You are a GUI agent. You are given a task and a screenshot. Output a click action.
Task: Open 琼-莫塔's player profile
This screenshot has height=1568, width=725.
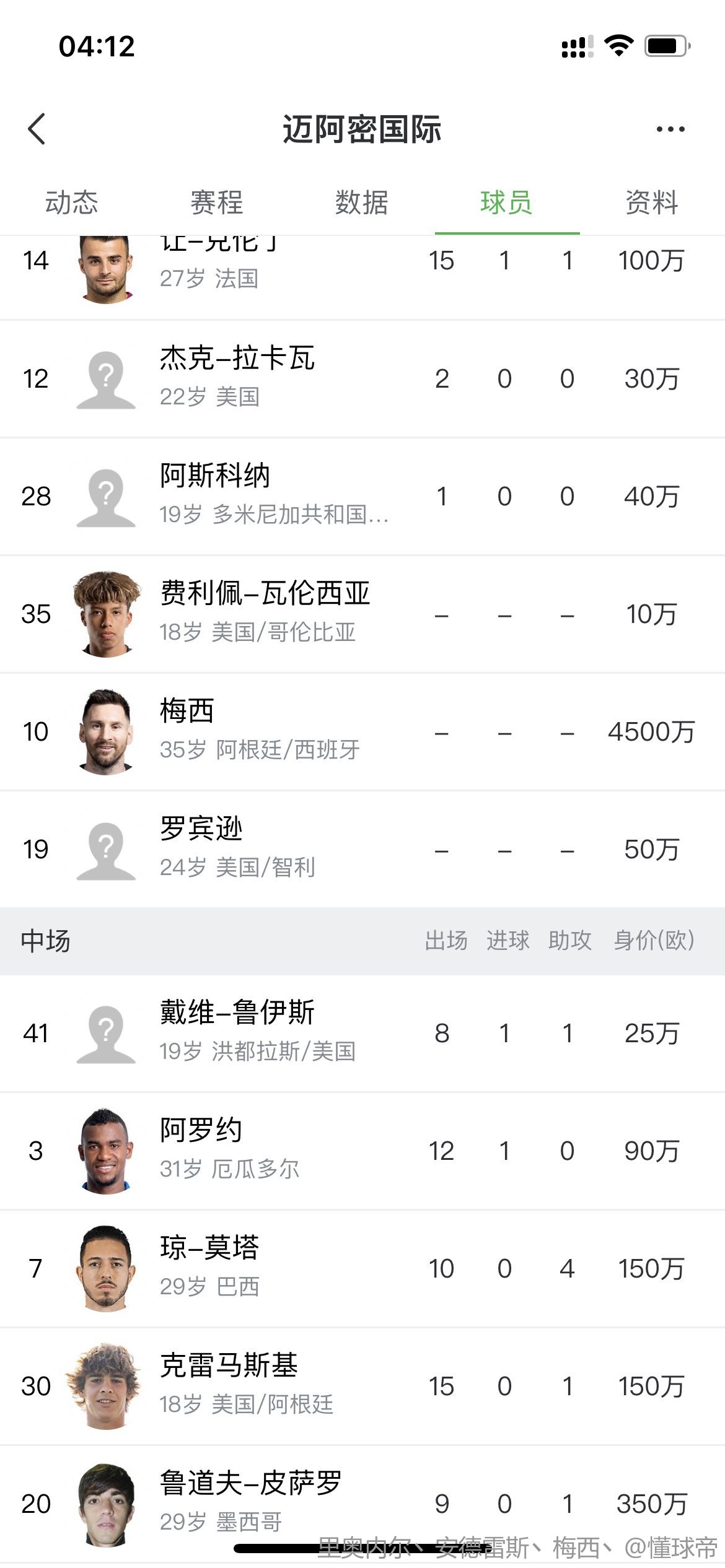coord(209,1268)
